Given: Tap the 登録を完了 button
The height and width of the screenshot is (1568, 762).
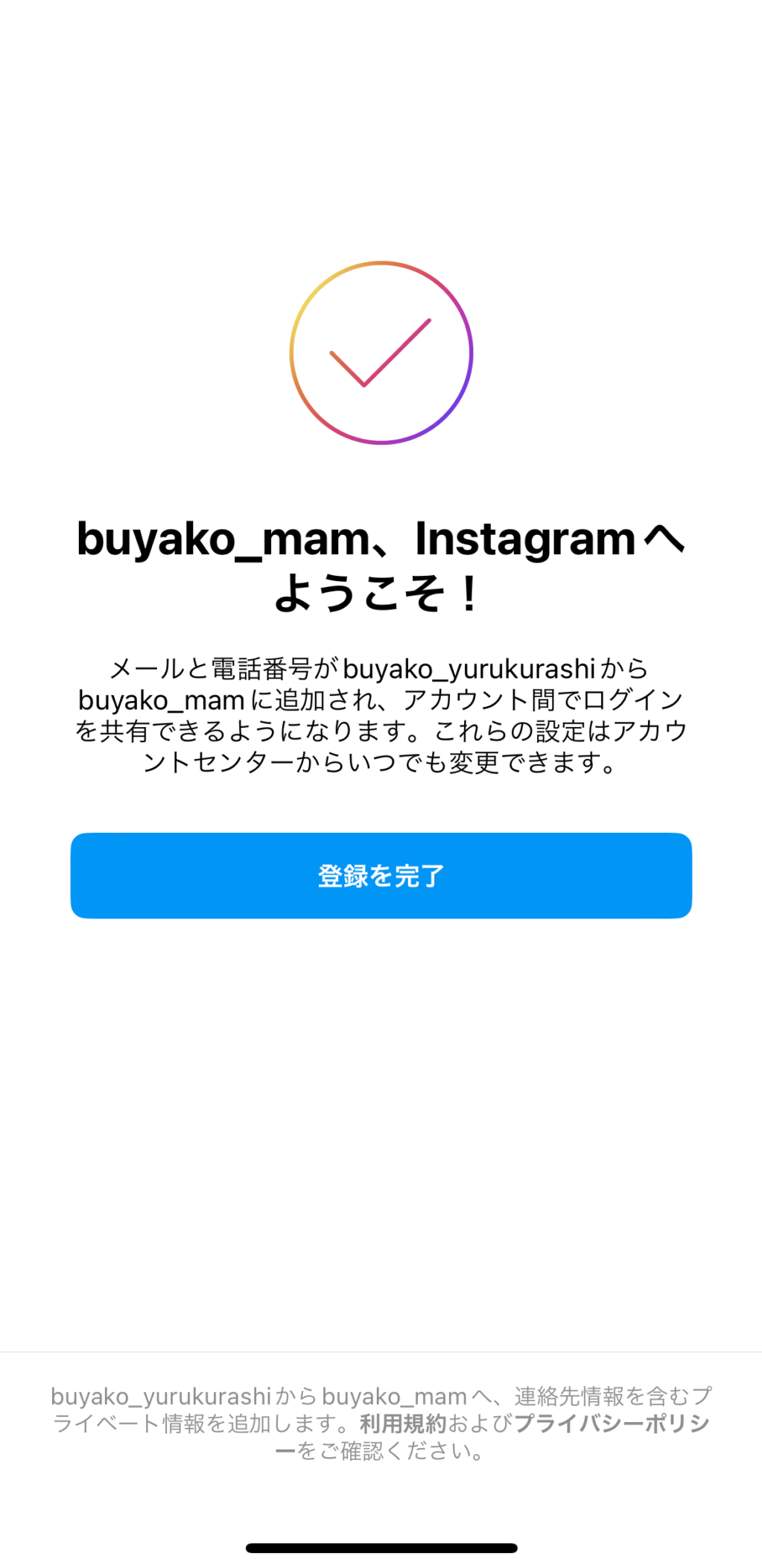Looking at the screenshot, I should 381,875.
